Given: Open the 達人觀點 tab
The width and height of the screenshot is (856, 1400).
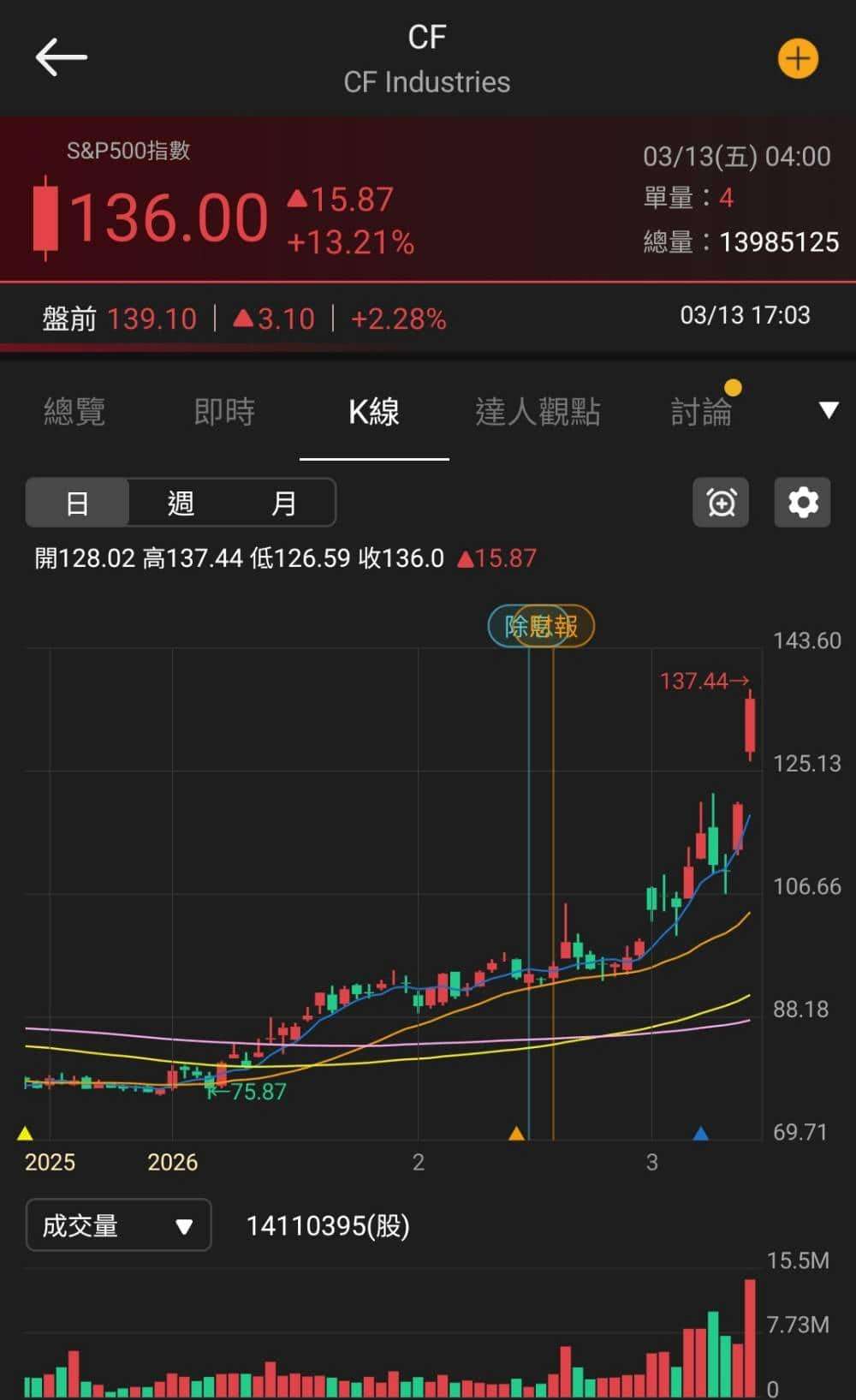Looking at the screenshot, I should (538, 412).
